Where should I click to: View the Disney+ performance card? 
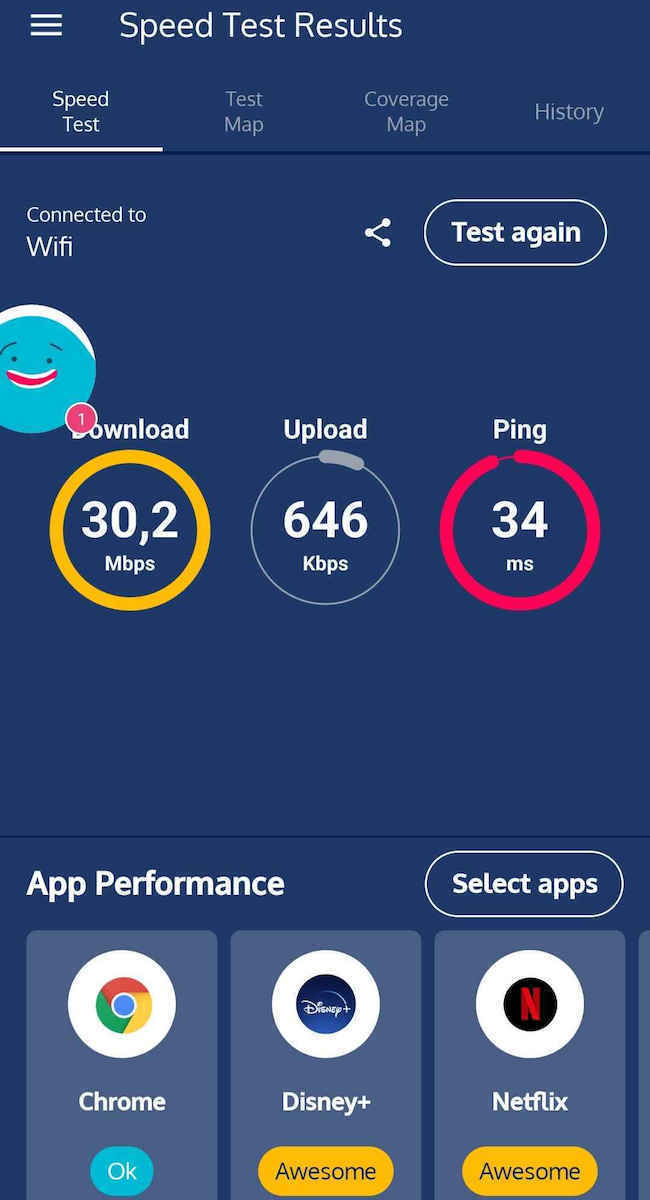coord(326,1060)
